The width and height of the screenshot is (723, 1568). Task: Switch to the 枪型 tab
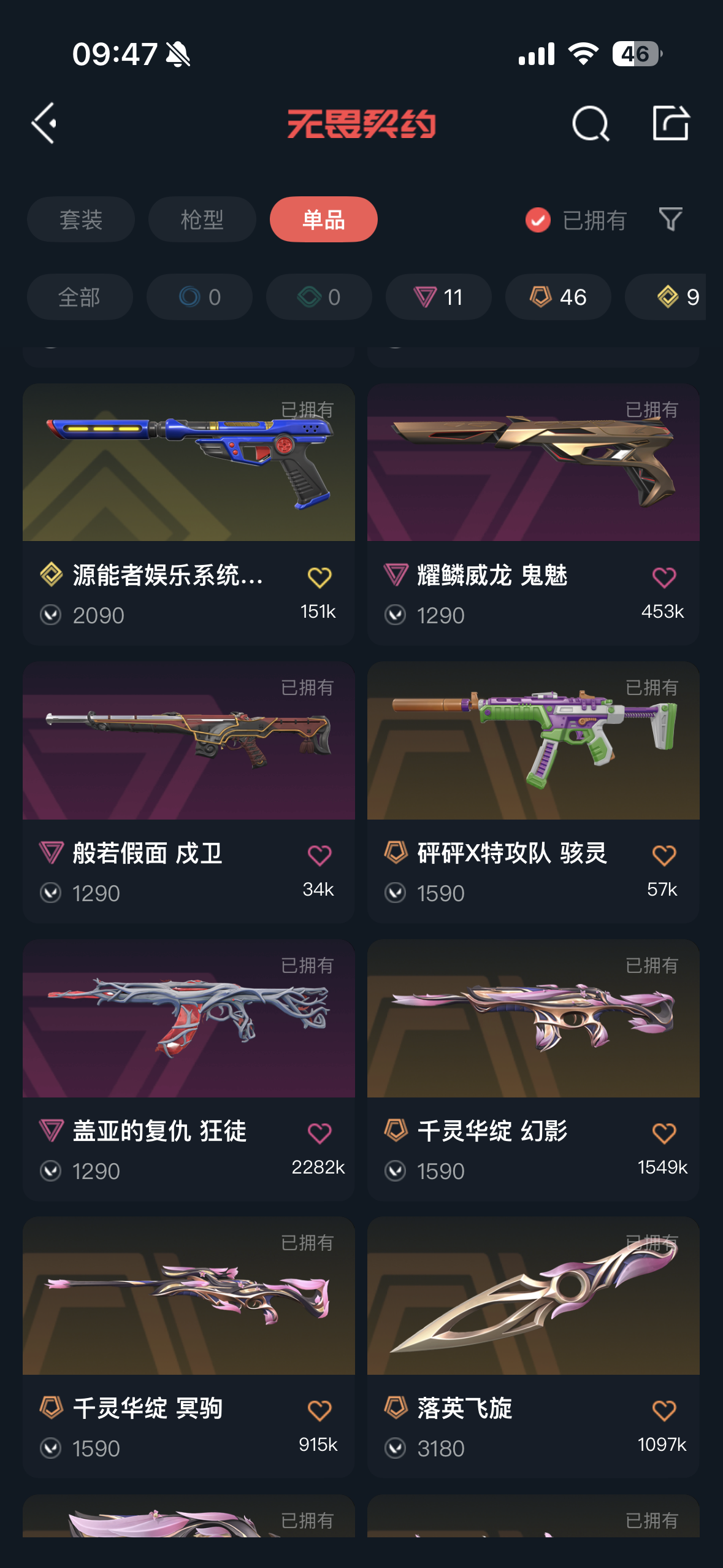(202, 219)
